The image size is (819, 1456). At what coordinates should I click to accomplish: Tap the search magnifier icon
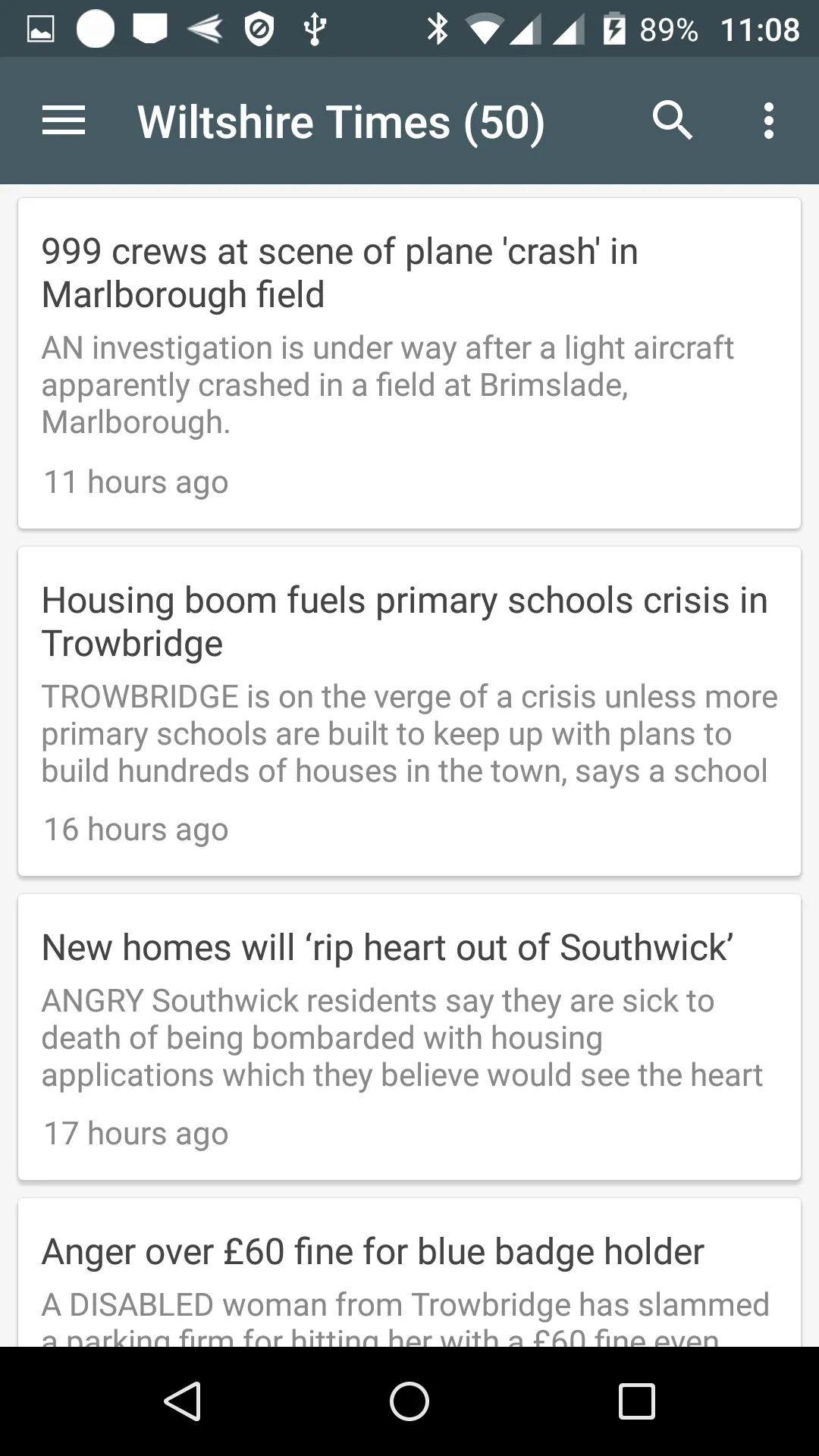tap(673, 121)
